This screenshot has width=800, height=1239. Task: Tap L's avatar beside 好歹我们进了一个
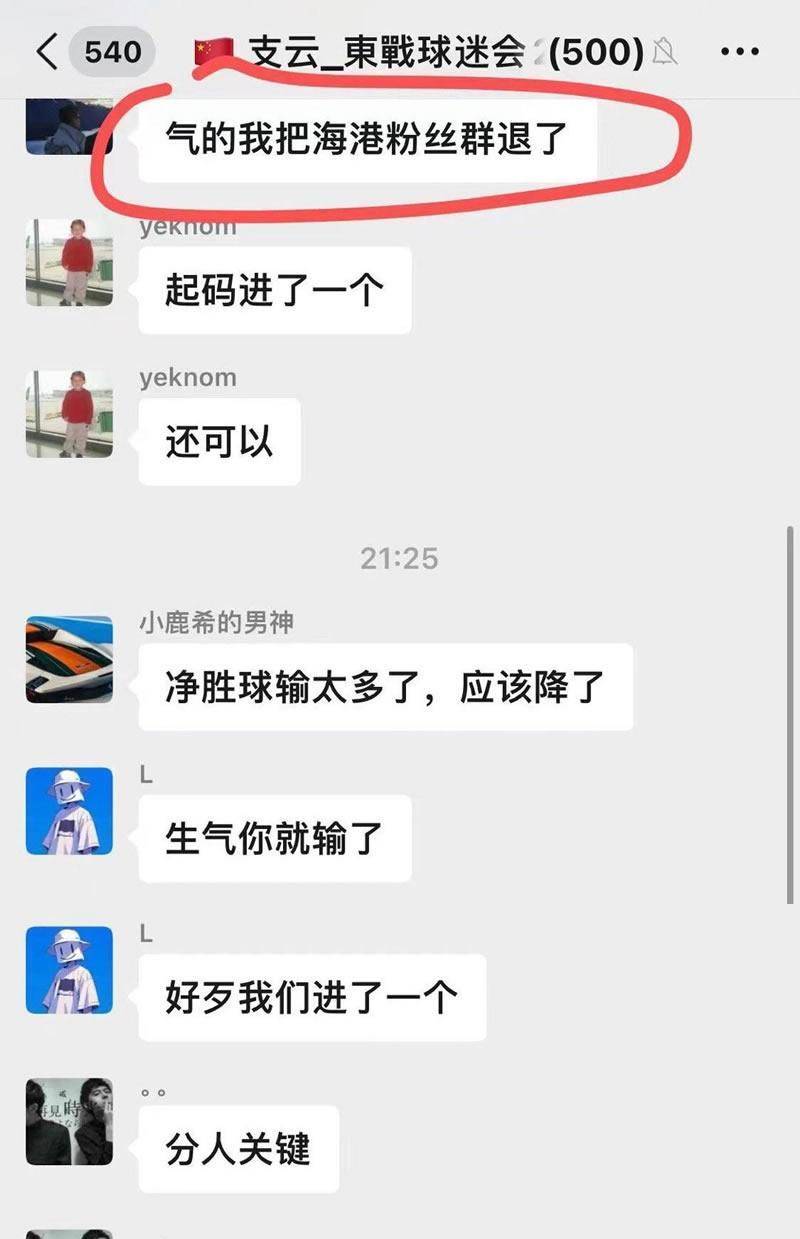[69, 970]
